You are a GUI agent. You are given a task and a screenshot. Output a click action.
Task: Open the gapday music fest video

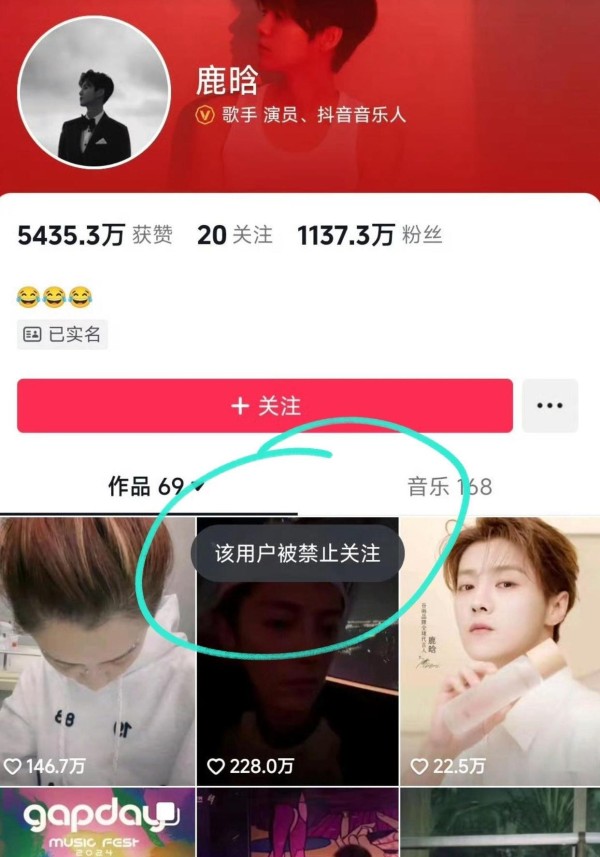97,822
